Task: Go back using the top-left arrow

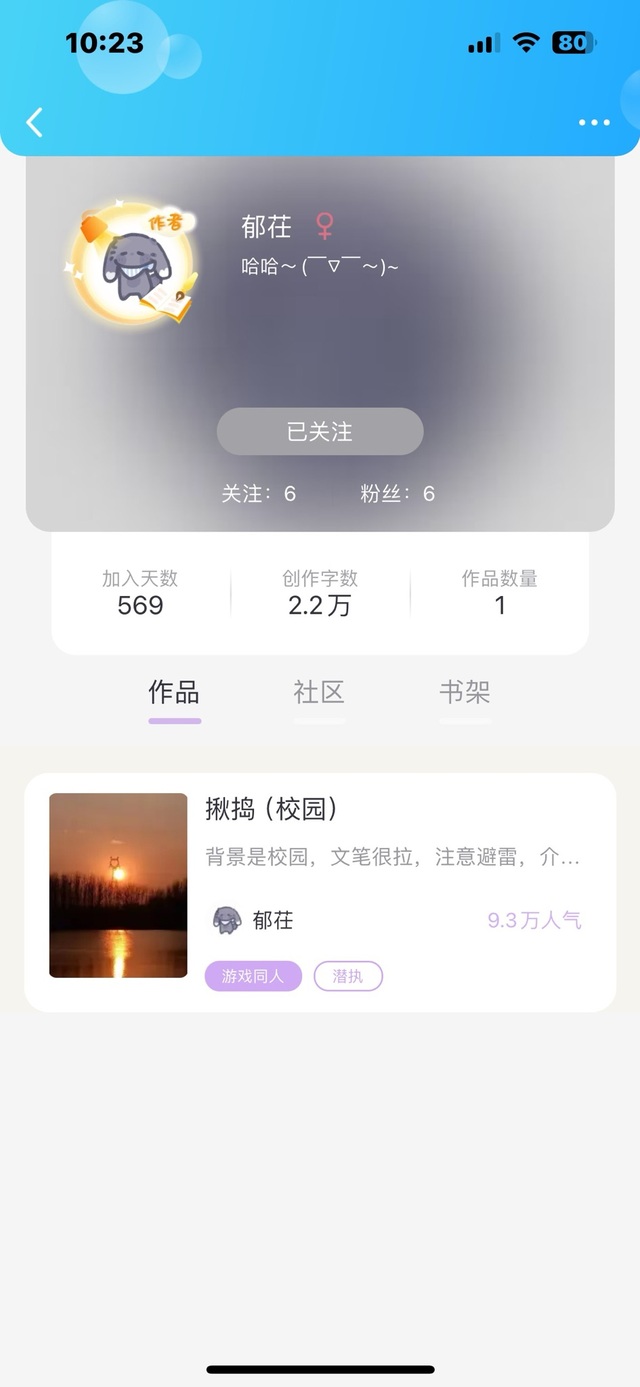Action: coord(35,122)
